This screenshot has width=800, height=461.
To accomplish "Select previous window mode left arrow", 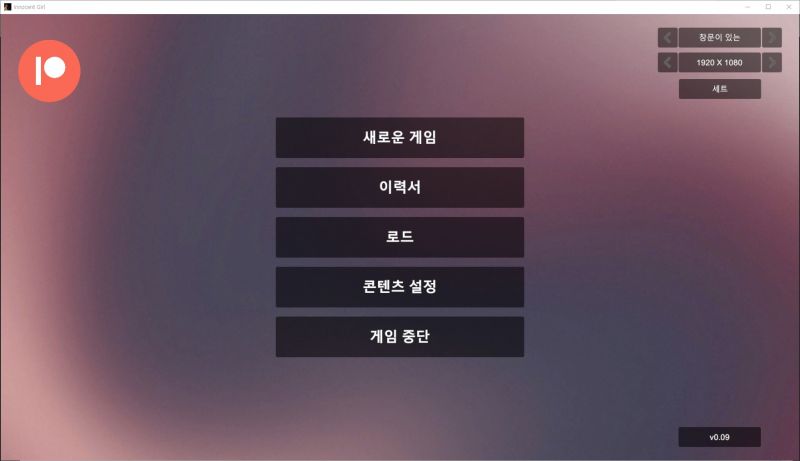I will point(667,38).
